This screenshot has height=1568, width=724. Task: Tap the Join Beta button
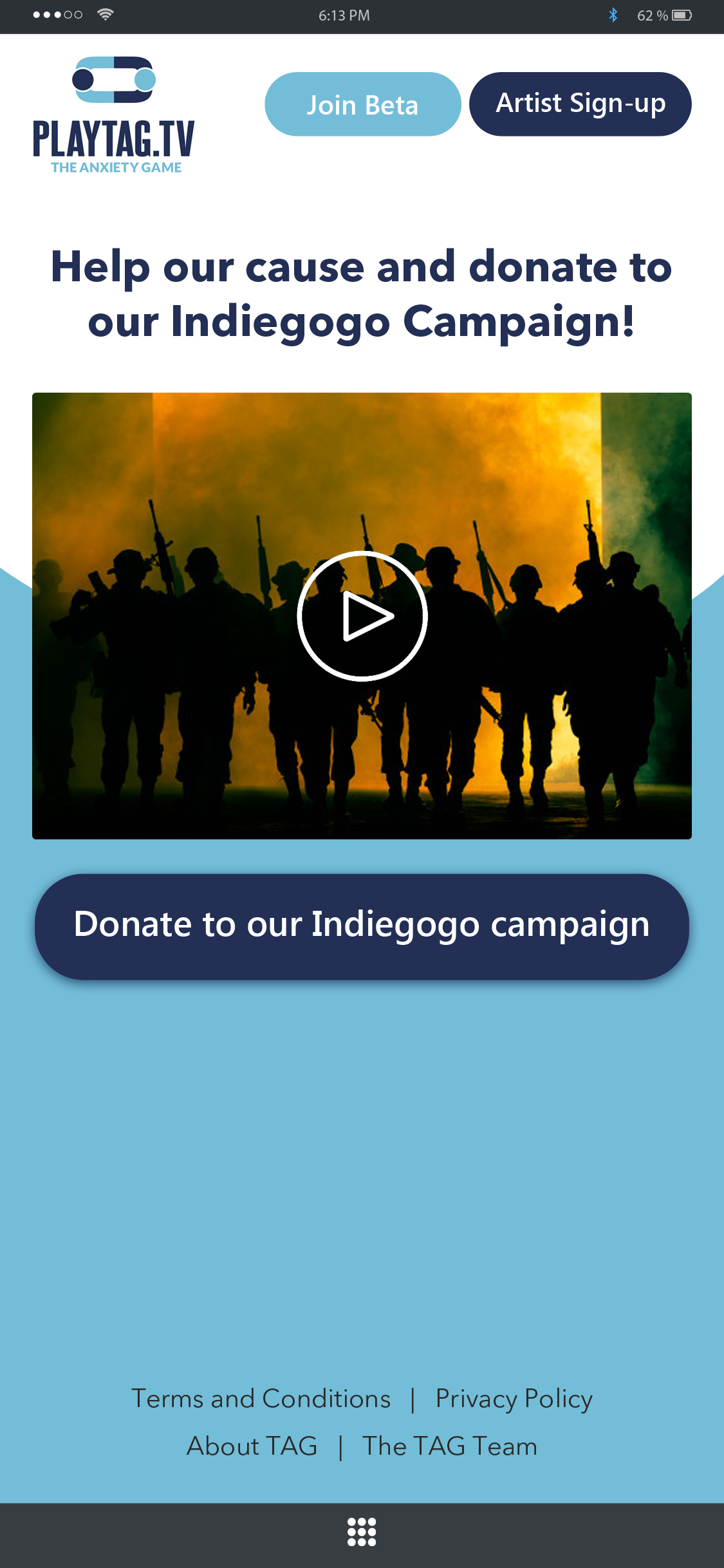coord(362,104)
